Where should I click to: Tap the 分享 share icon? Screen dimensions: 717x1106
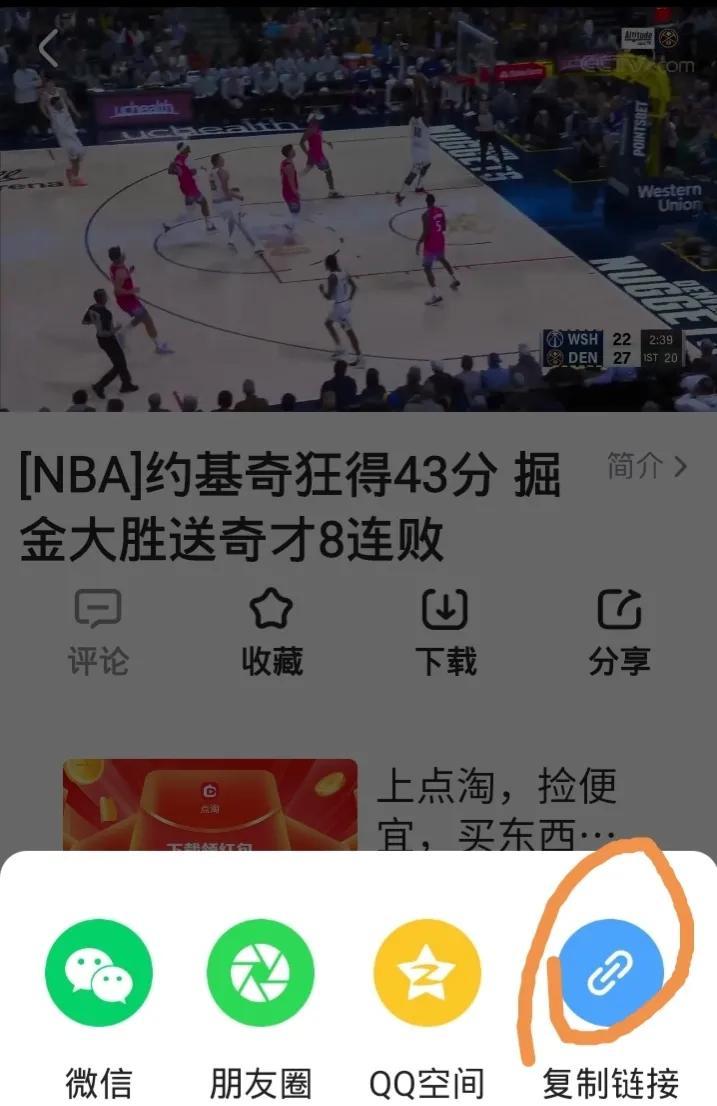click(619, 631)
